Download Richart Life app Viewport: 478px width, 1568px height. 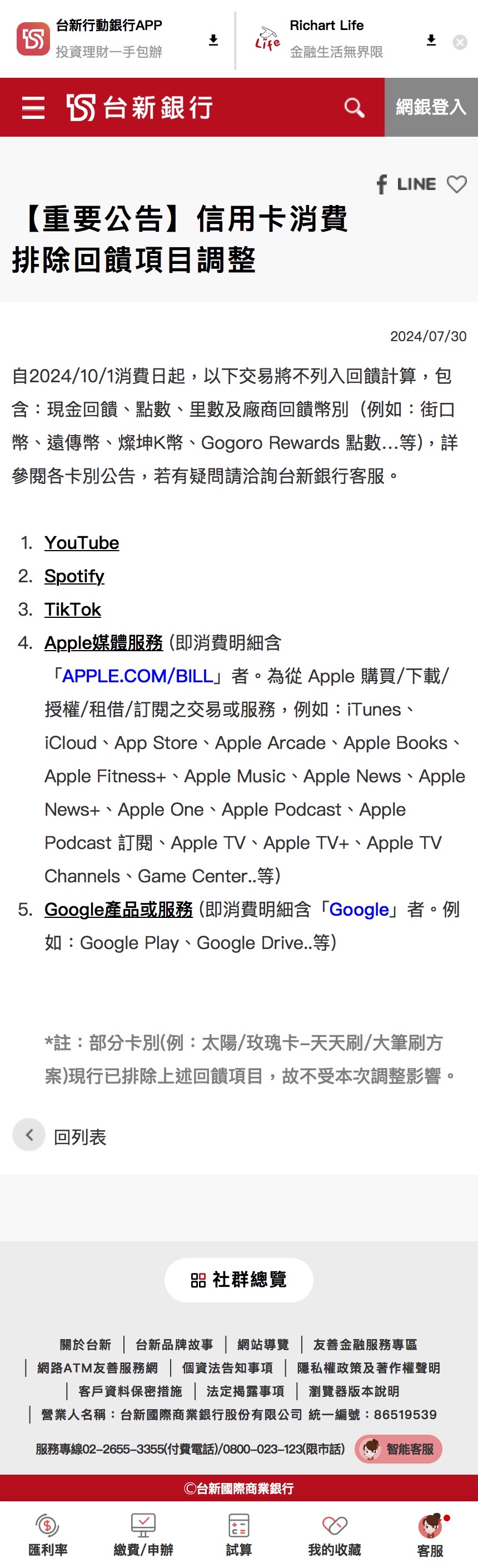coord(431,40)
